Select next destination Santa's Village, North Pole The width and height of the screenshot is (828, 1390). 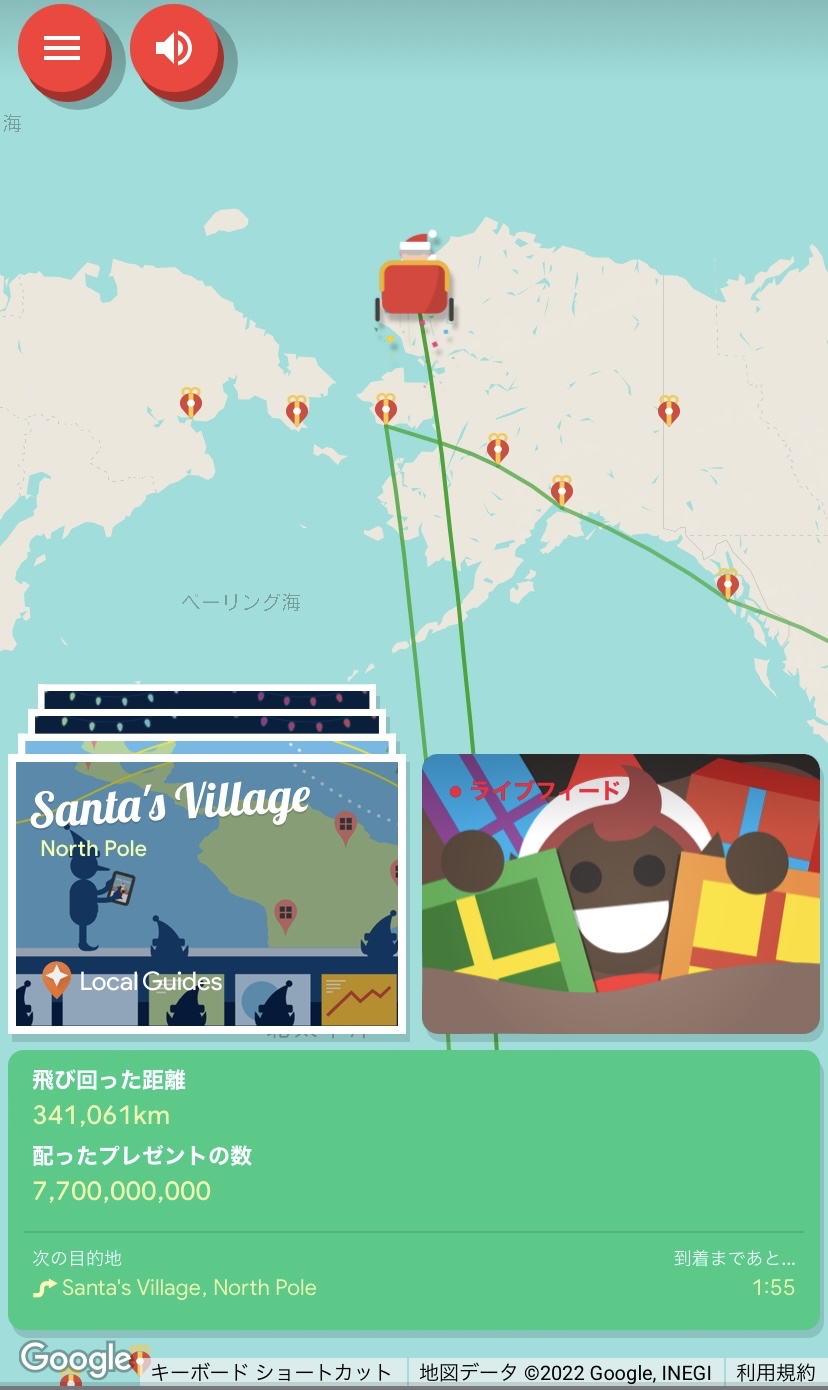click(x=189, y=1288)
